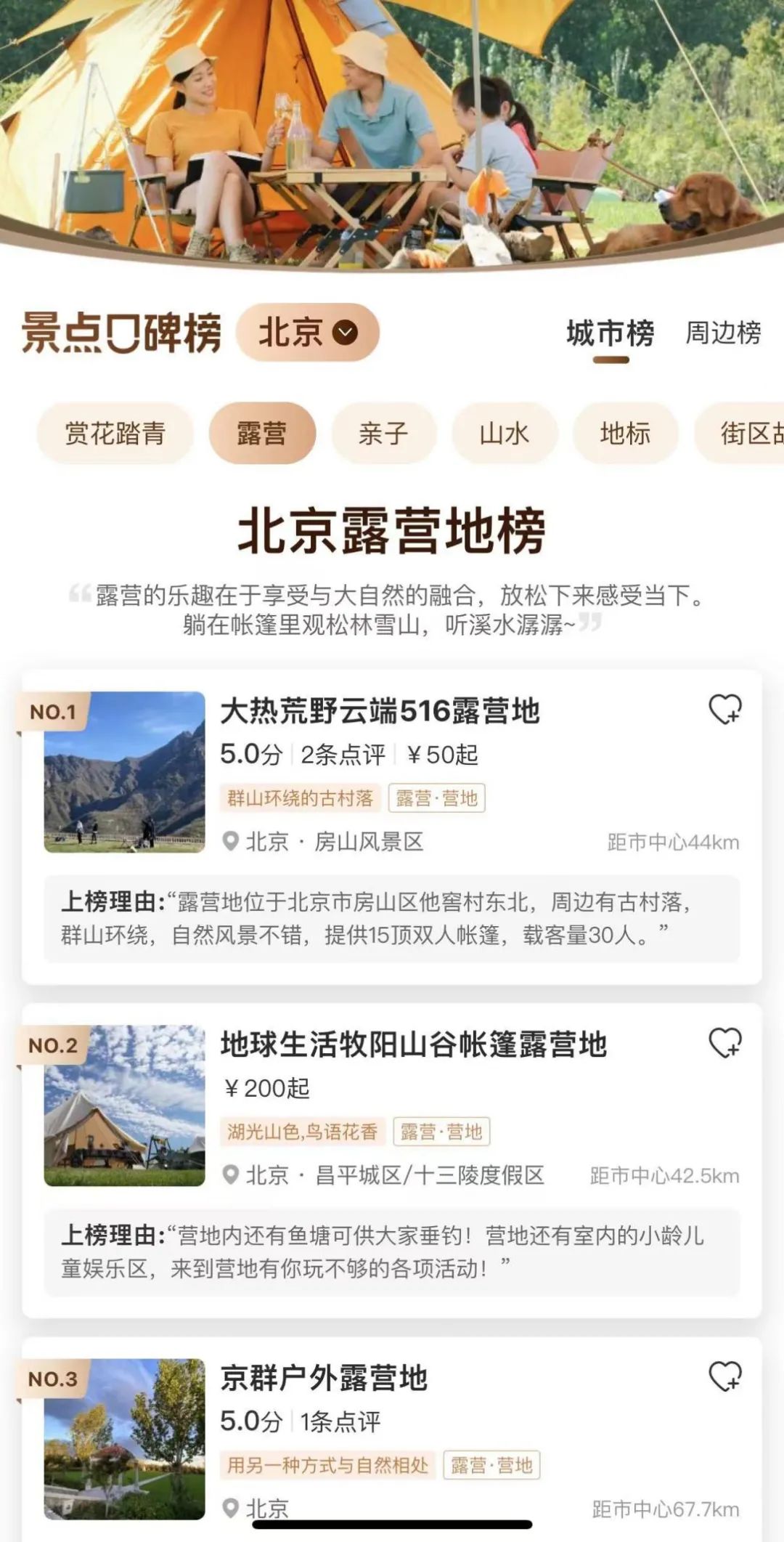784x1542 pixels.
Task: Open the 地球生活牧阳山谷帐篷露营地 card
Action: coord(413,1044)
